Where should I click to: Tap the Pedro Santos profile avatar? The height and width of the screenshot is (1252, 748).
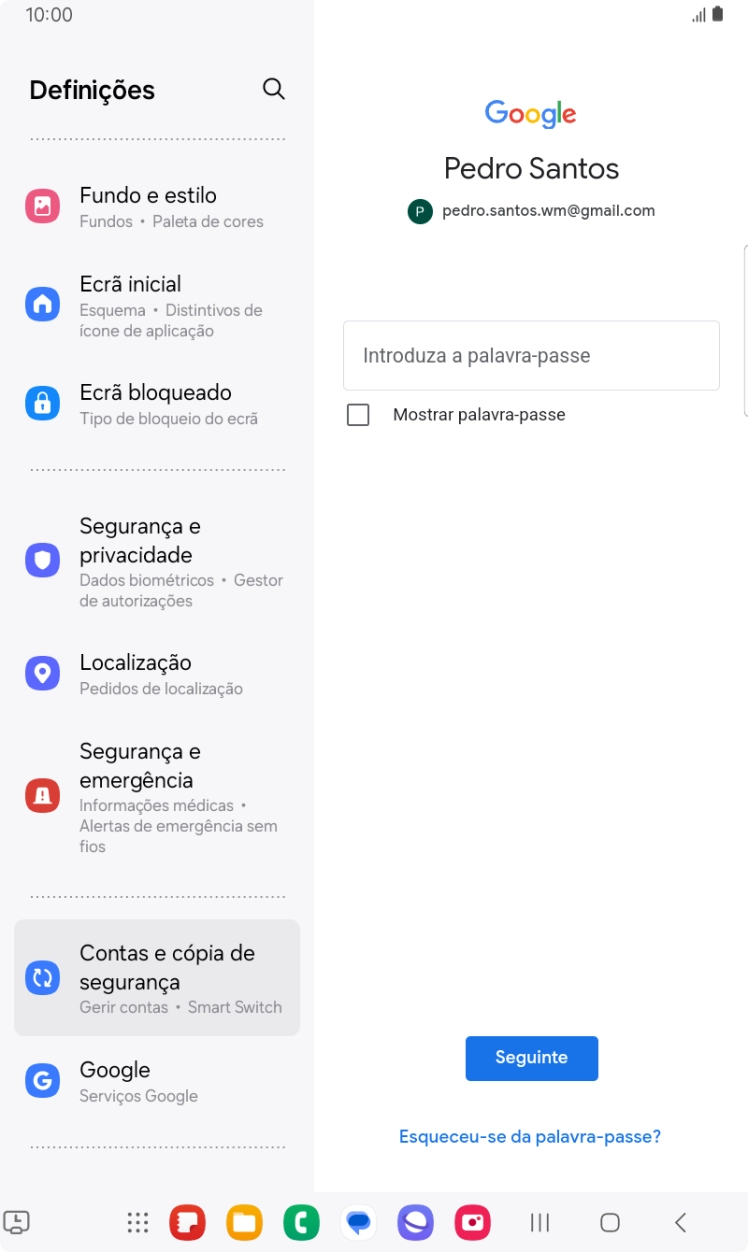pyautogui.click(x=419, y=211)
